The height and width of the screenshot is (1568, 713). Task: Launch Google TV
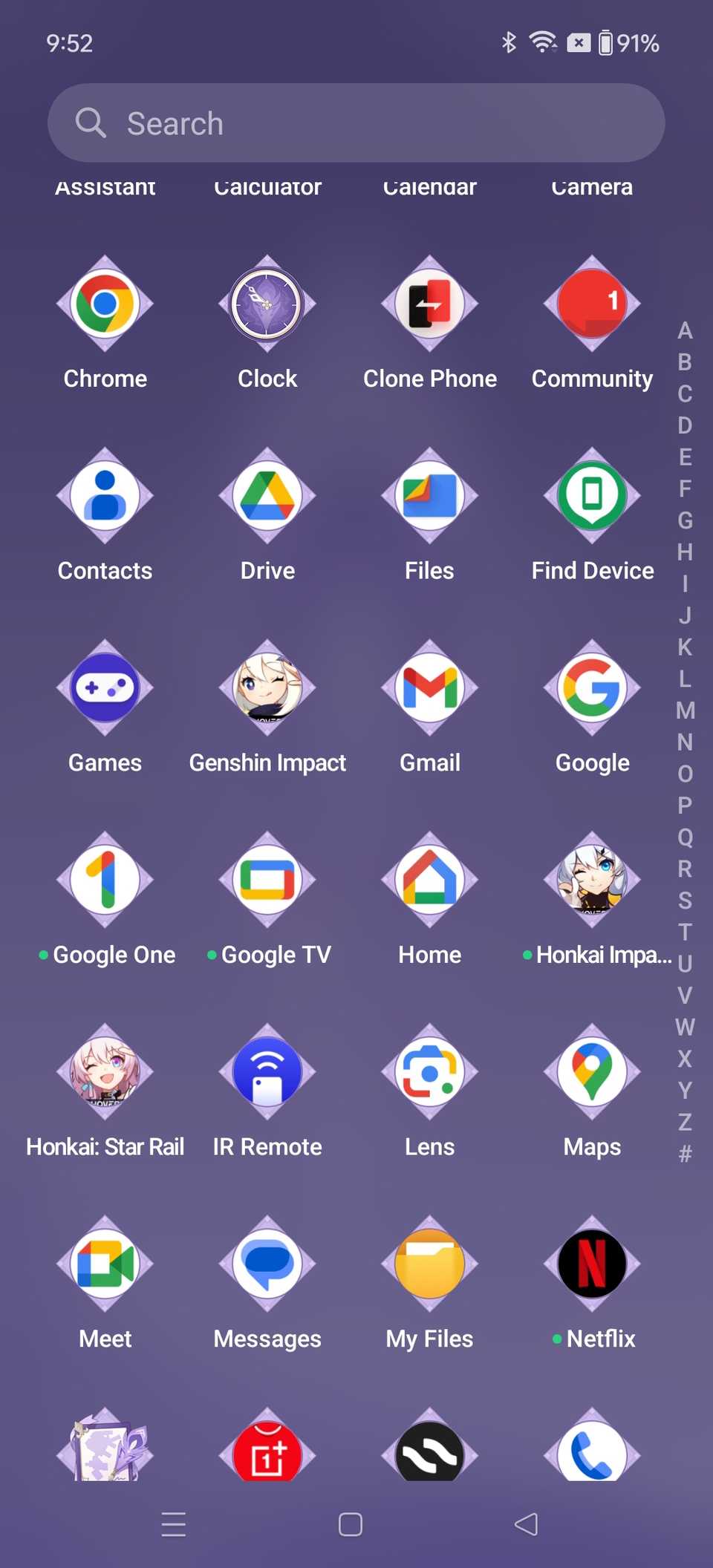click(x=267, y=881)
